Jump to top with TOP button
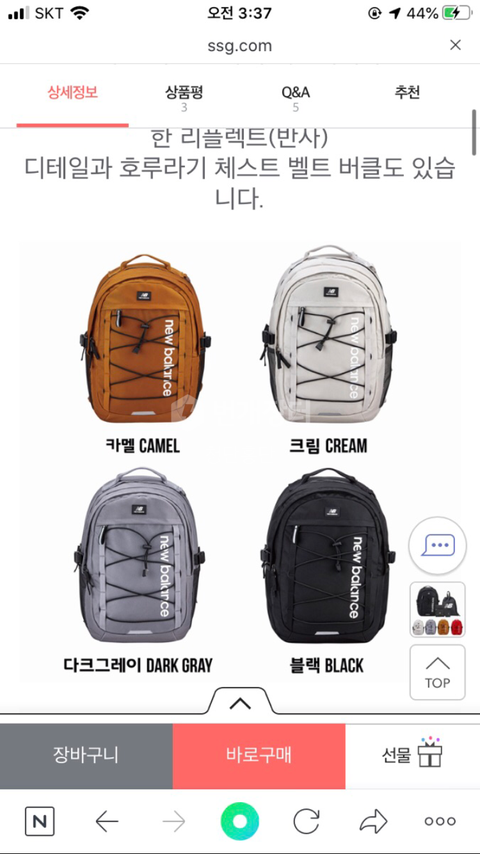Viewport: 480px width, 854px height. pyautogui.click(x=438, y=672)
